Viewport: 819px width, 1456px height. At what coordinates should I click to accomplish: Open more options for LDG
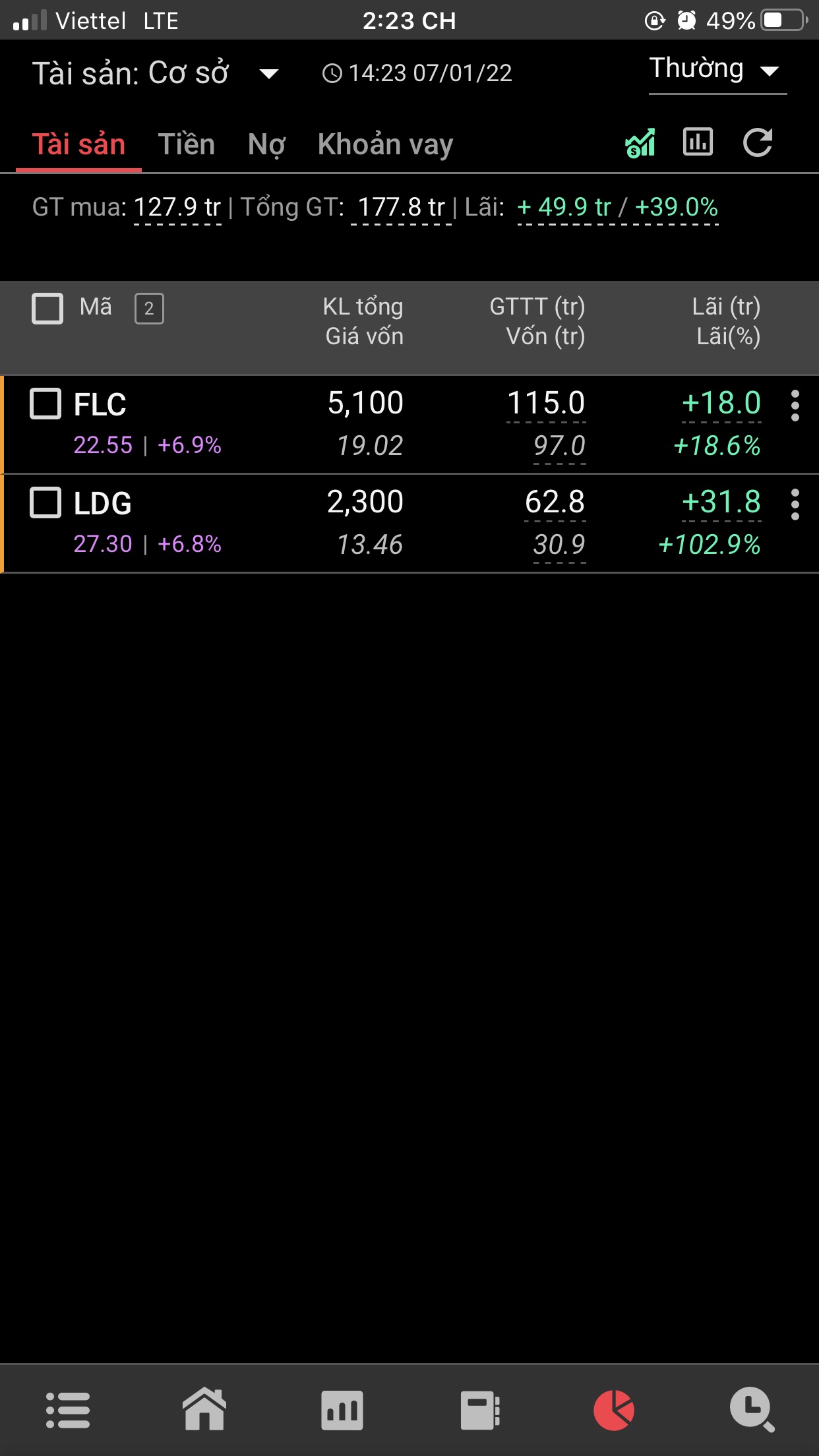click(x=795, y=504)
